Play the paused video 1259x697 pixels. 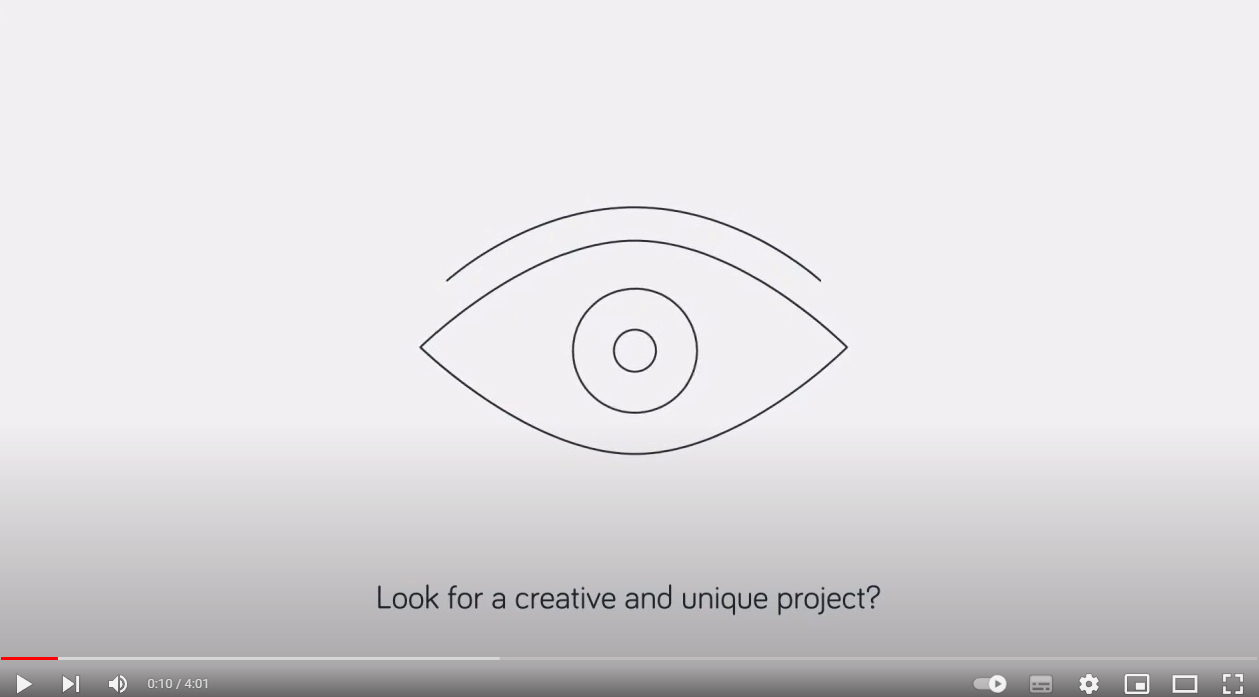(23, 684)
